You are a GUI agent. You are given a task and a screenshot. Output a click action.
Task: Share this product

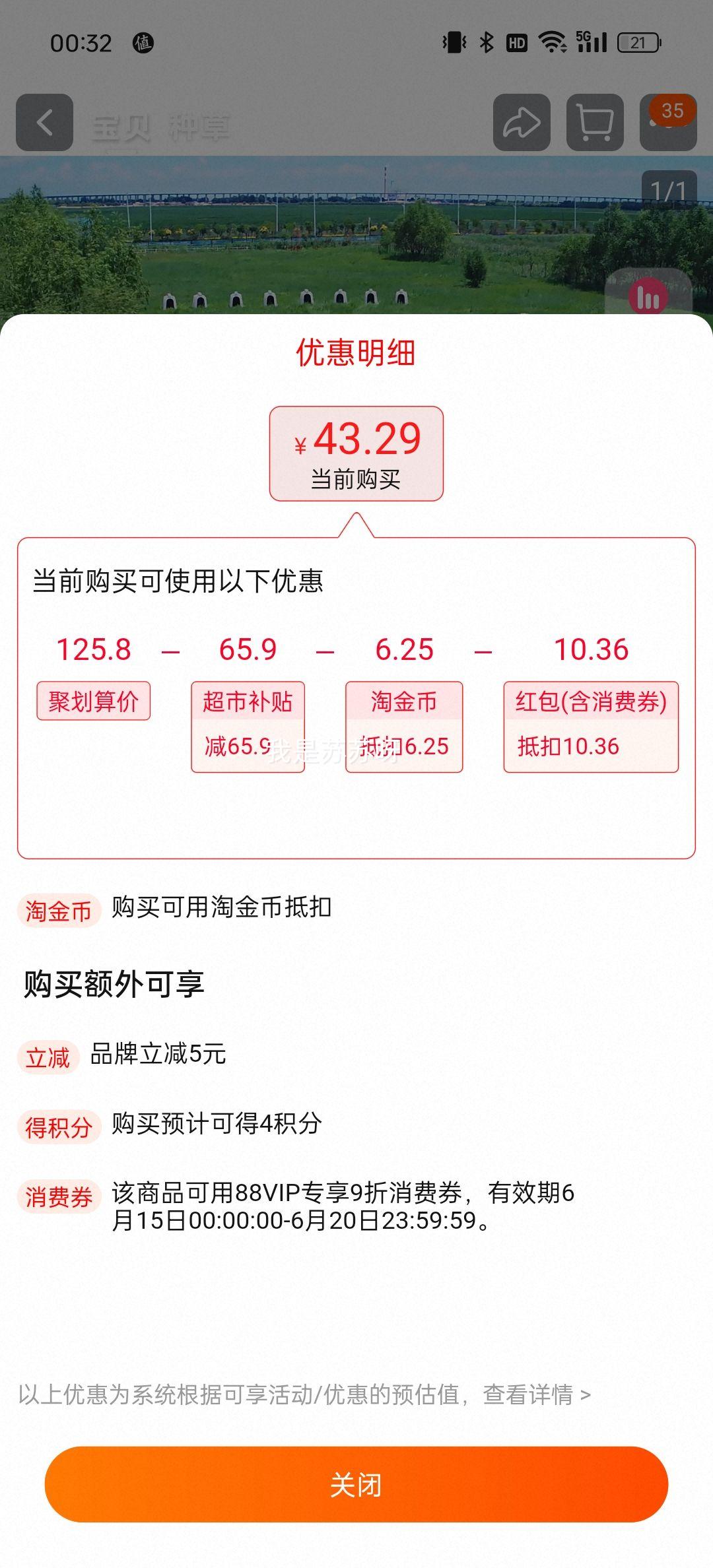tap(522, 122)
